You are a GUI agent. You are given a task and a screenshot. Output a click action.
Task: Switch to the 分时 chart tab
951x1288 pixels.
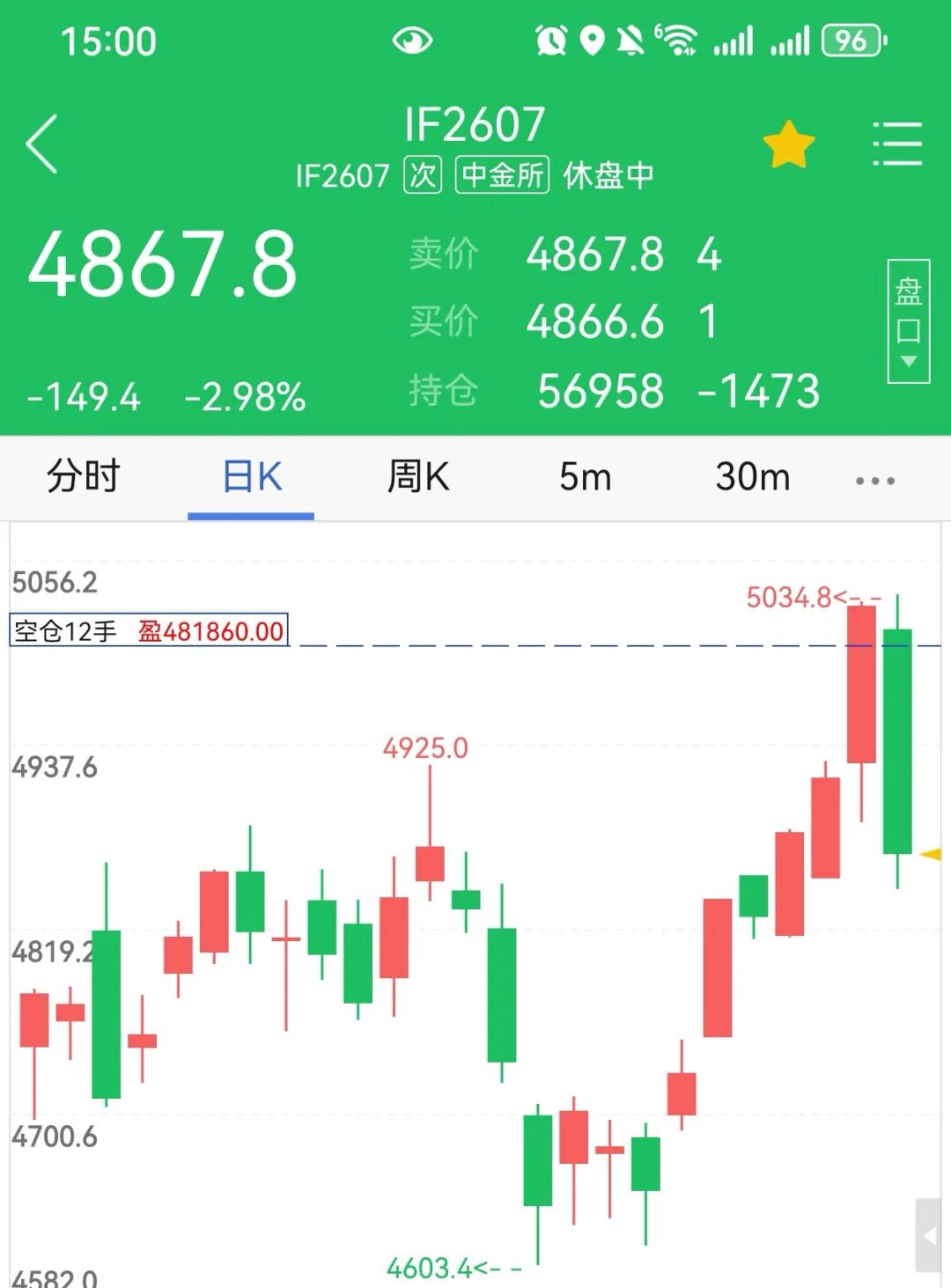(x=84, y=476)
